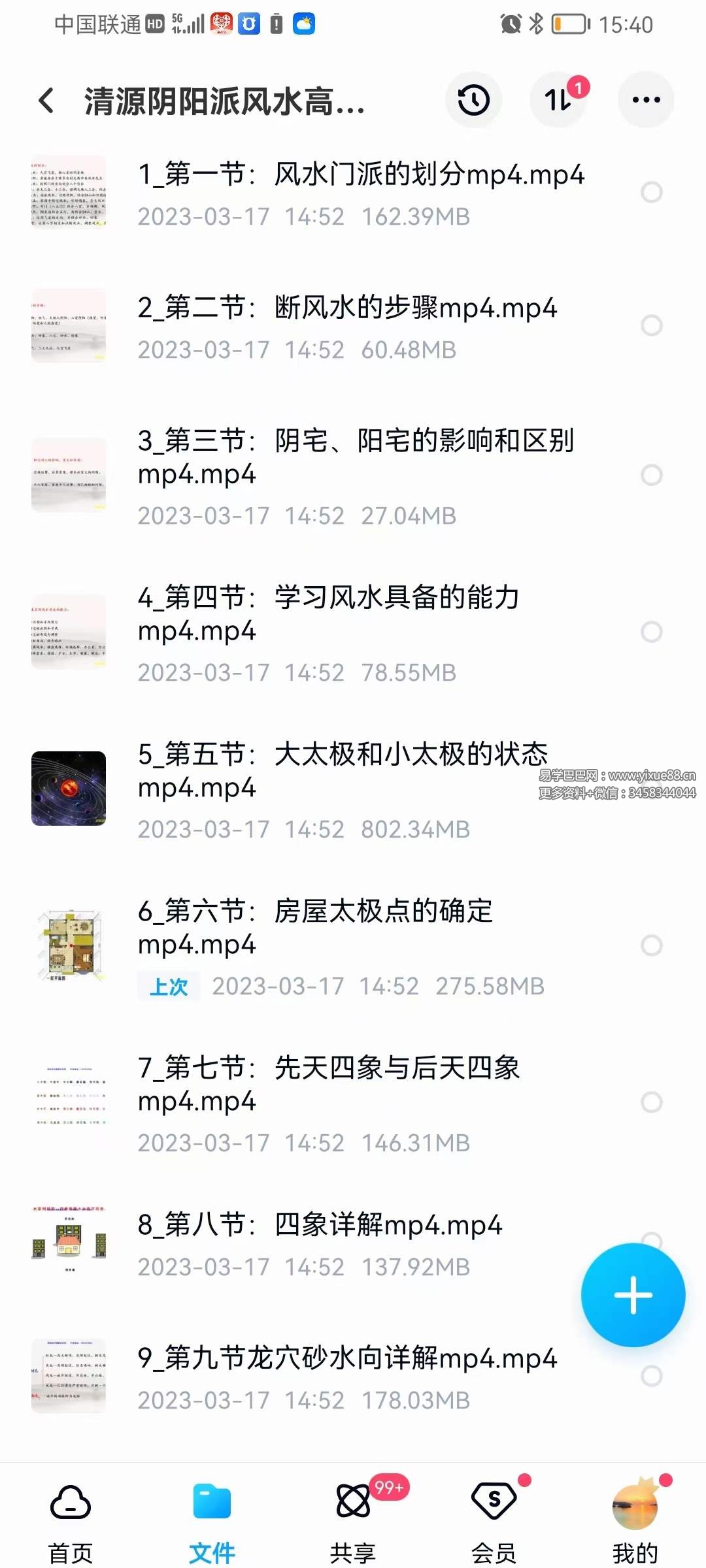Expand folder title 清源阴阳派风水高
The width and height of the screenshot is (706, 1568).
(x=226, y=101)
